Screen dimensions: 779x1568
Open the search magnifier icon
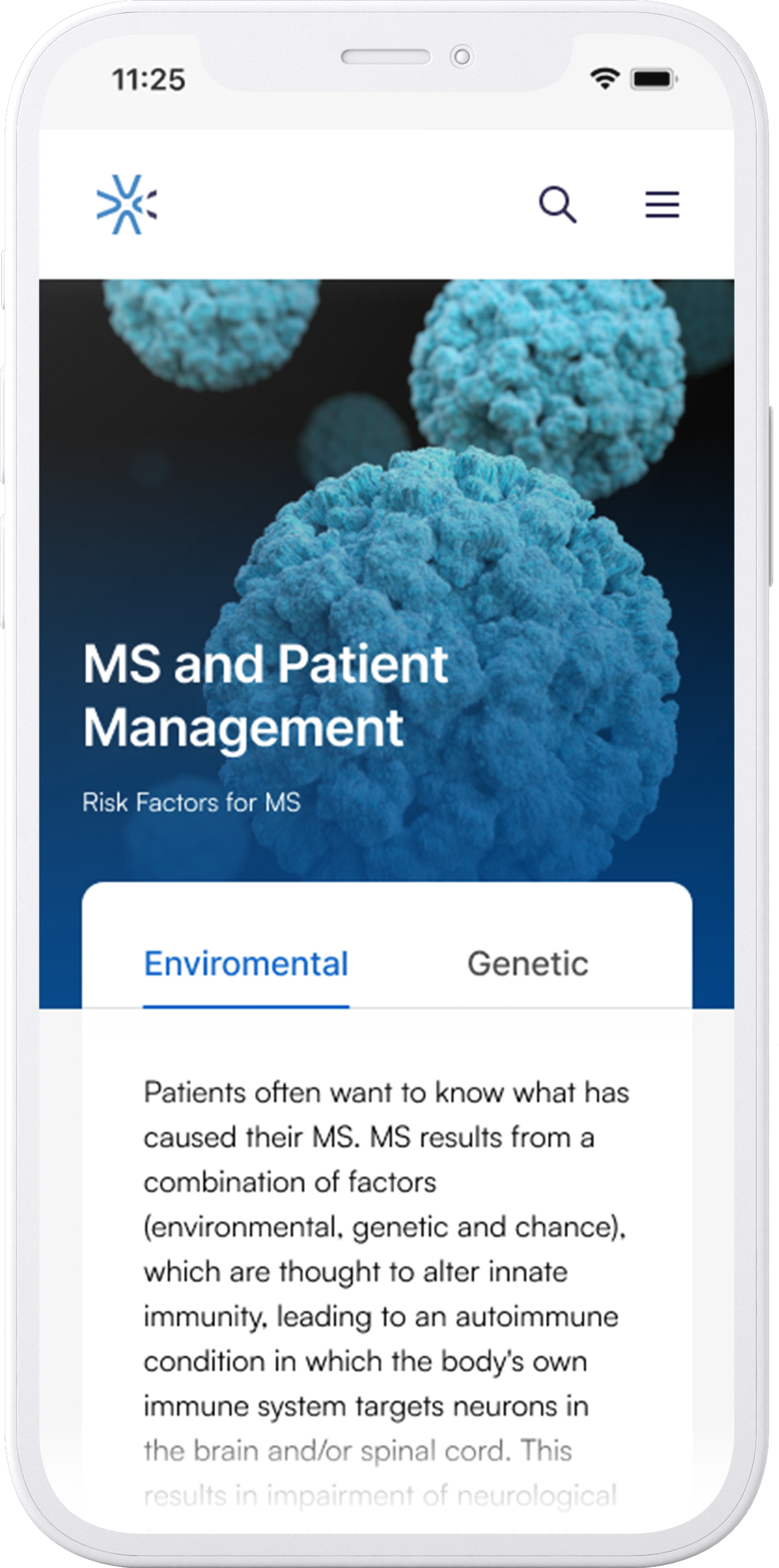(x=558, y=204)
